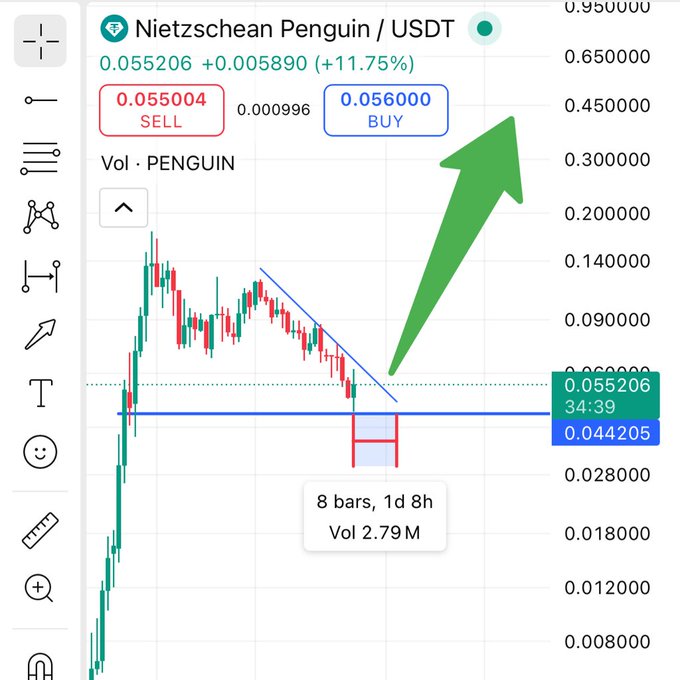680x680 pixels.
Task: Choose the text annotation tool
Action: pos(40,393)
